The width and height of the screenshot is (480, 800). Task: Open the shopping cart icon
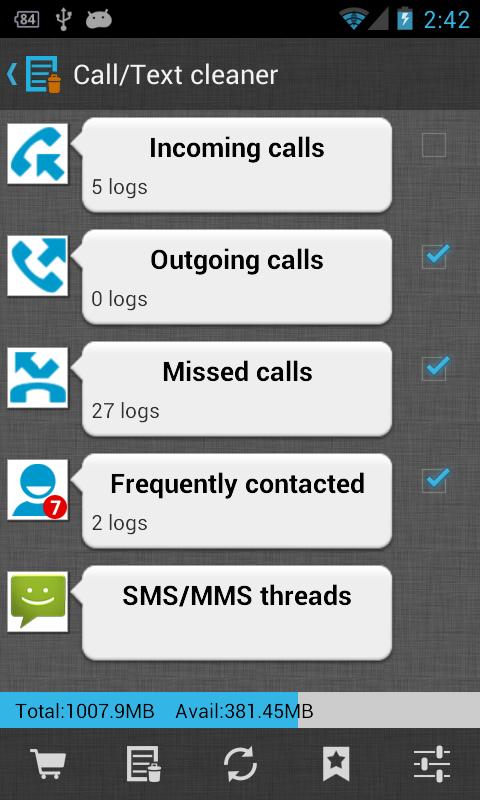[x=48, y=764]
